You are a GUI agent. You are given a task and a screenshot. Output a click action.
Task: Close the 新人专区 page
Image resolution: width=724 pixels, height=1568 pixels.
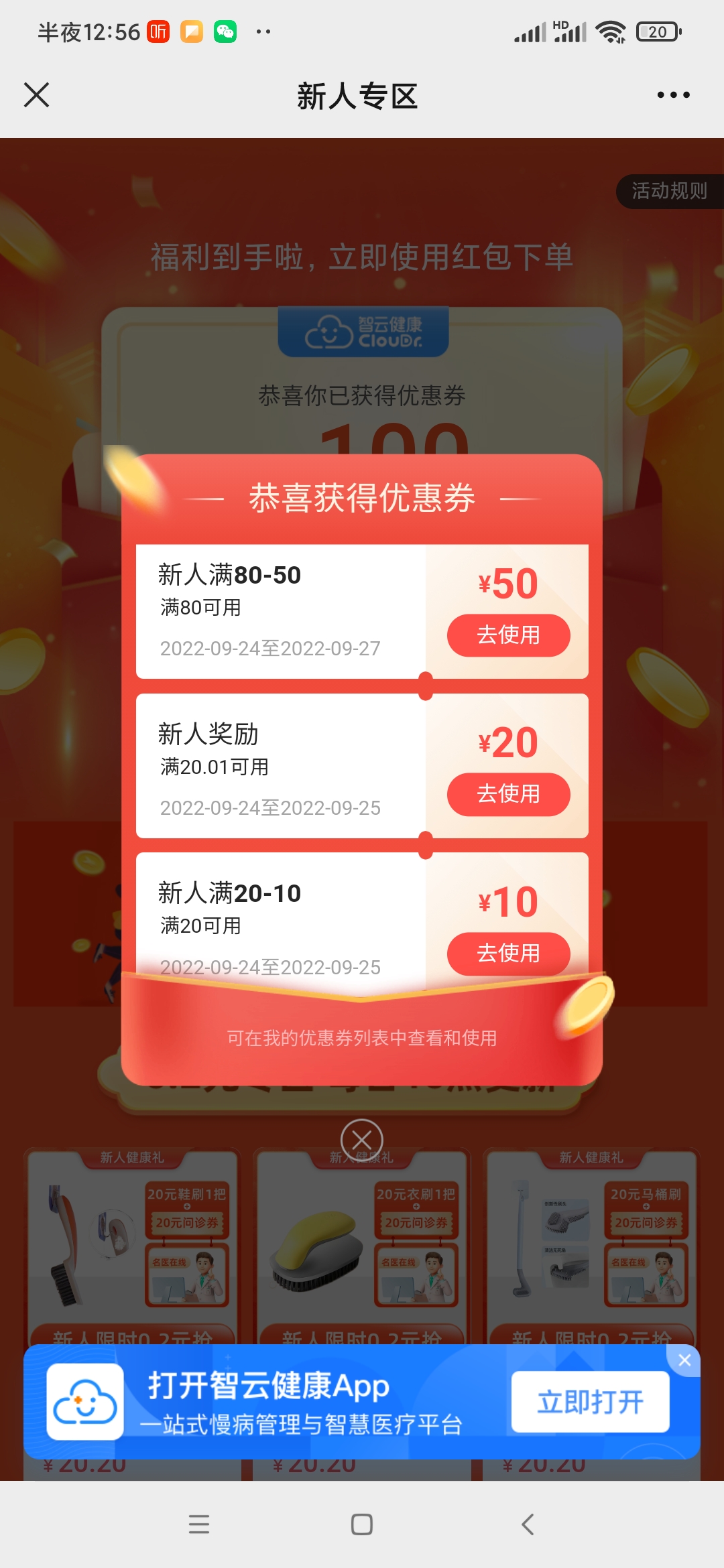pos(37,95)
